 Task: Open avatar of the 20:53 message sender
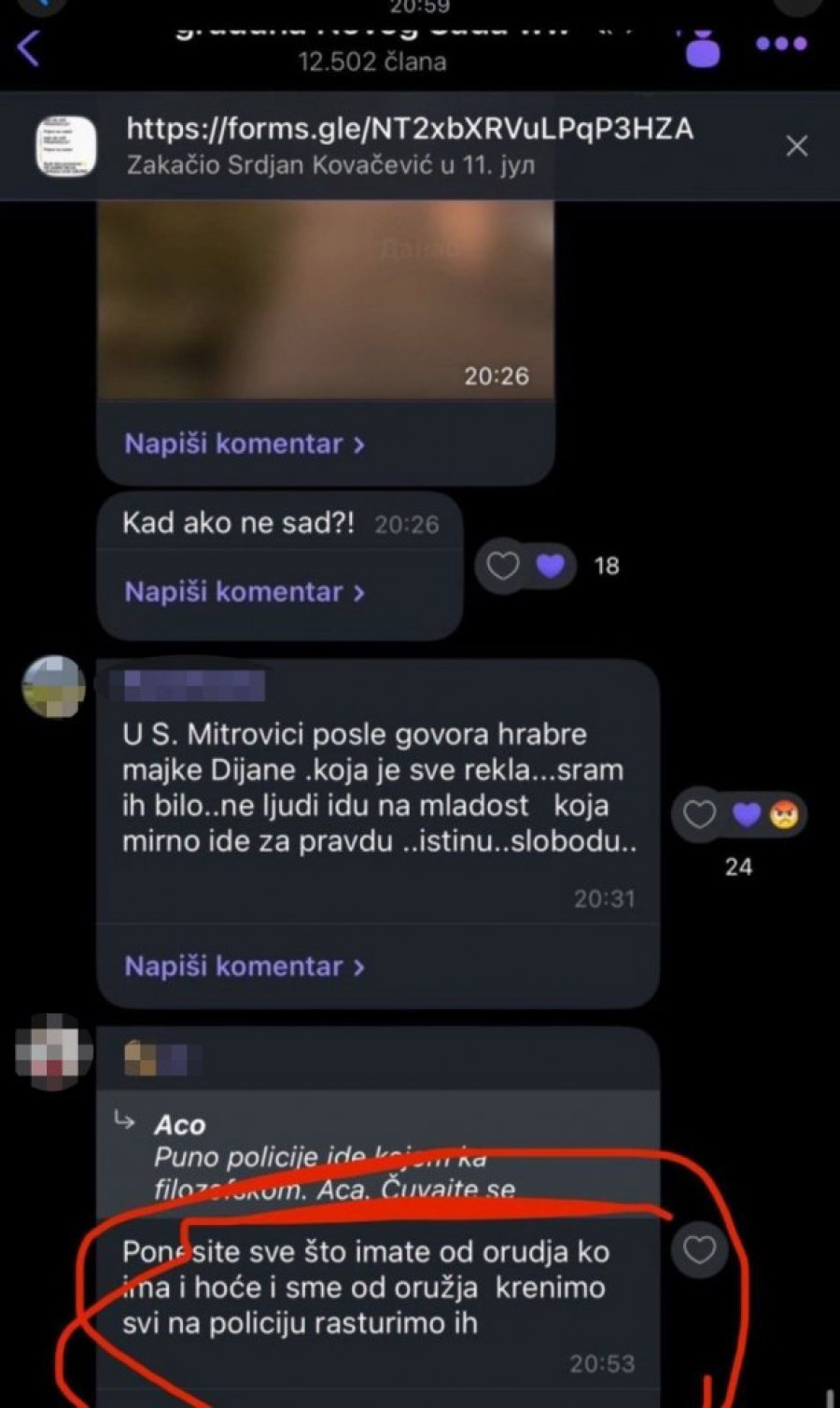click(54, 1052)
